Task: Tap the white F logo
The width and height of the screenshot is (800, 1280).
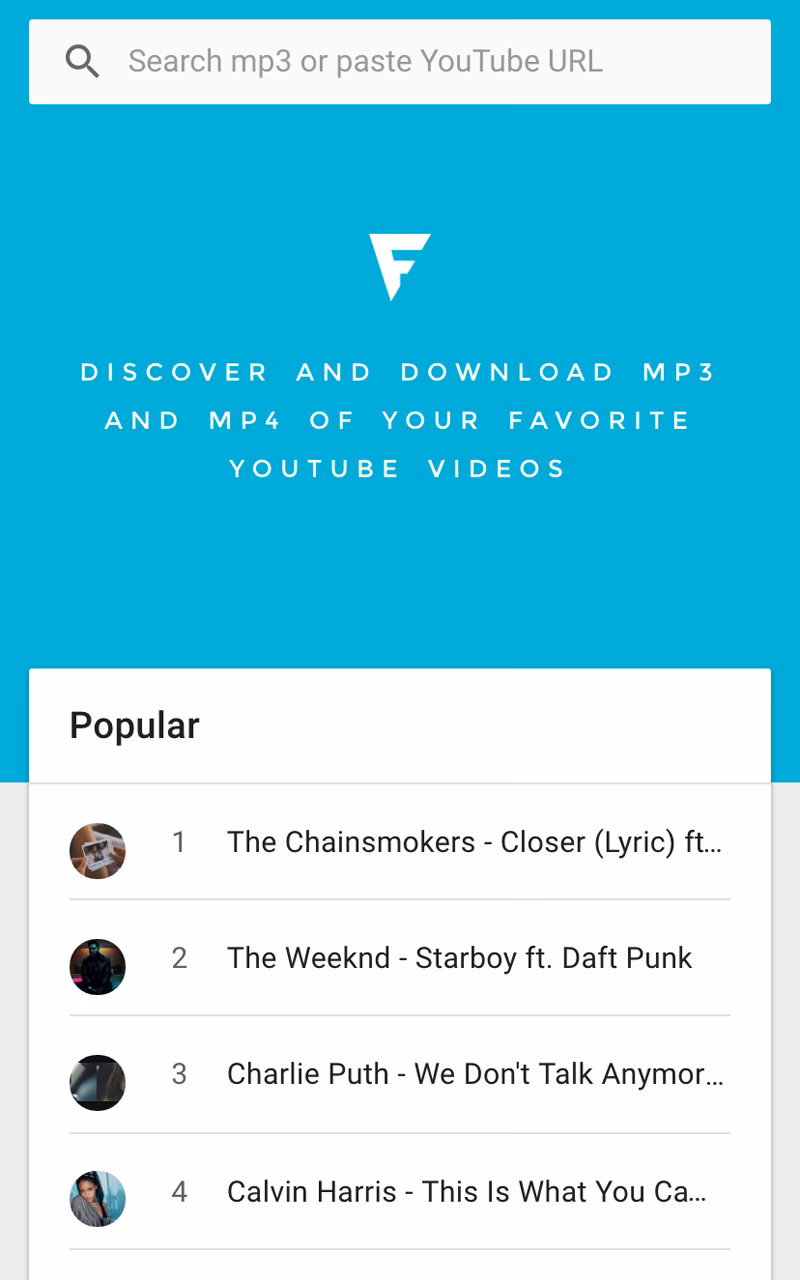Action: pos(401,268)
